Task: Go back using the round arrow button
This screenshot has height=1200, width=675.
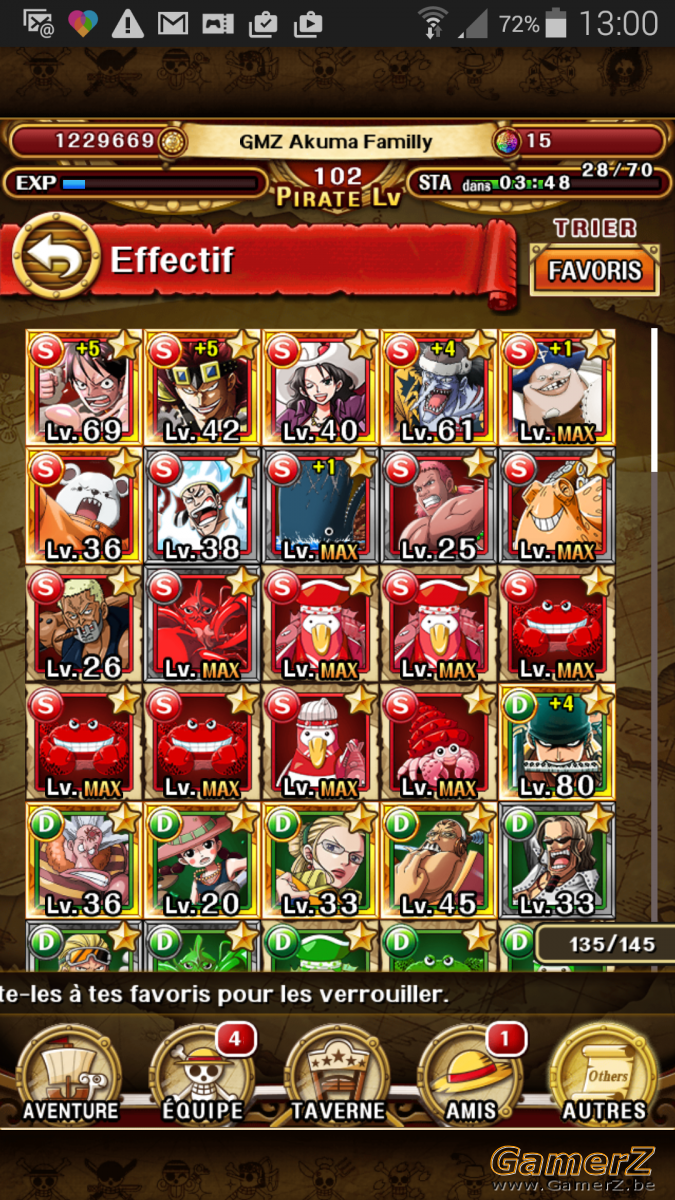Action: [x=55, y=258]
